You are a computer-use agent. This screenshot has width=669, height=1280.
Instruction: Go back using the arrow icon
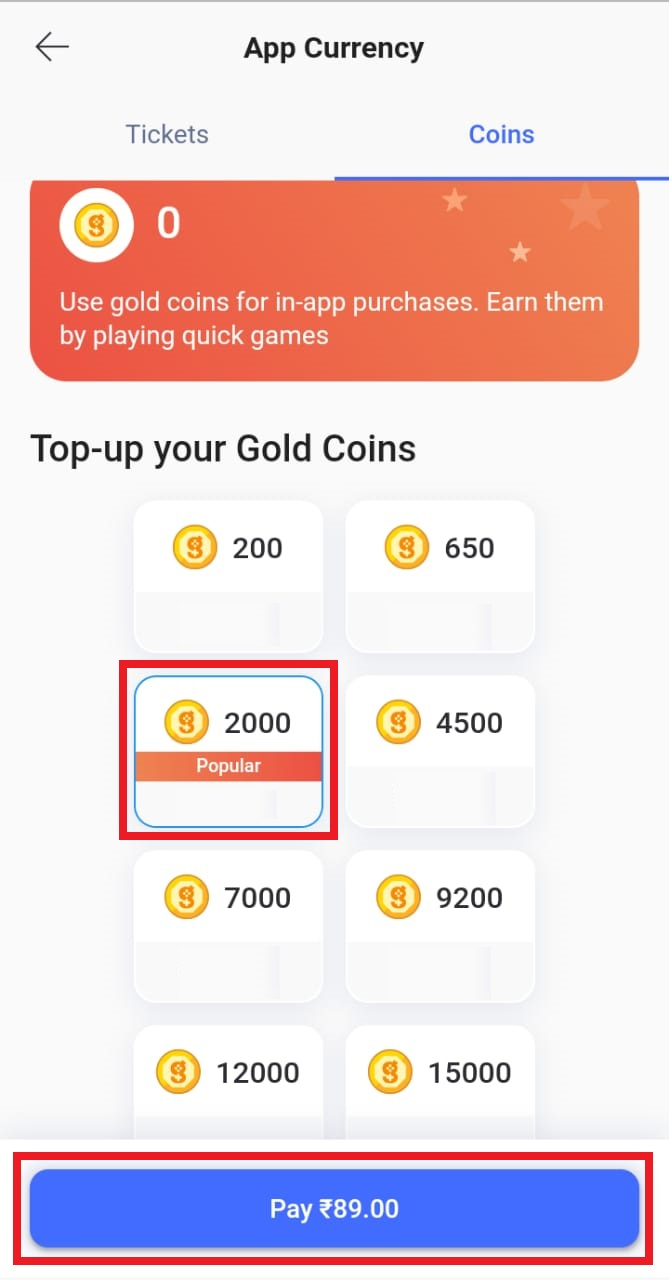[x=52, y=47]
